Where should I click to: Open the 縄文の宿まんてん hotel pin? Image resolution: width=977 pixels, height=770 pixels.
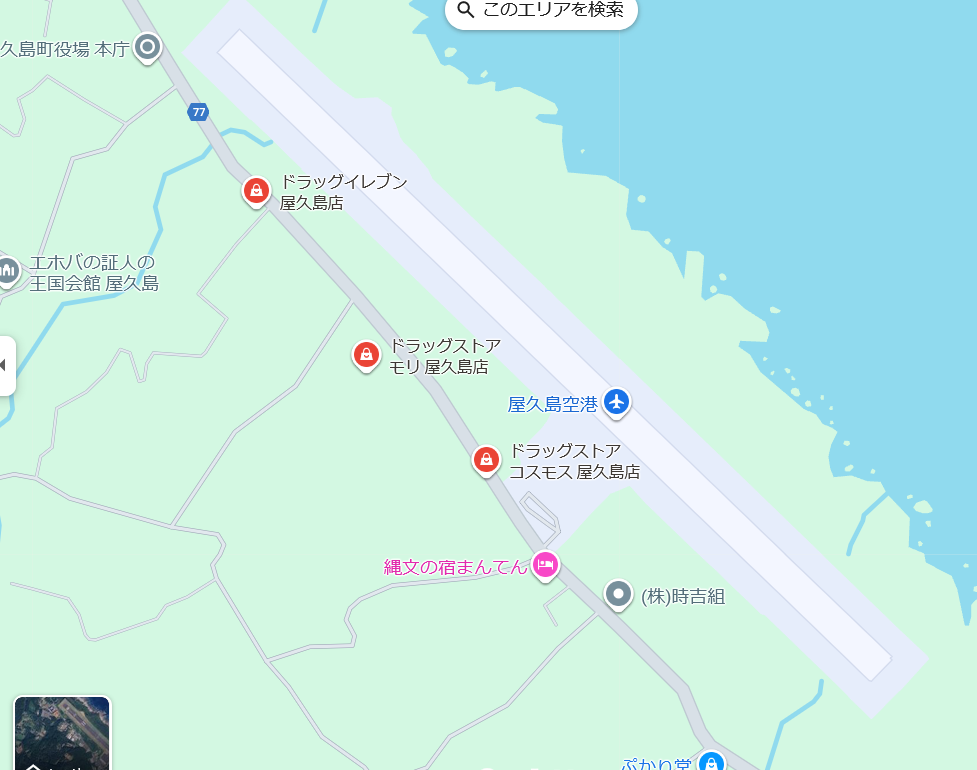[545, 565]
